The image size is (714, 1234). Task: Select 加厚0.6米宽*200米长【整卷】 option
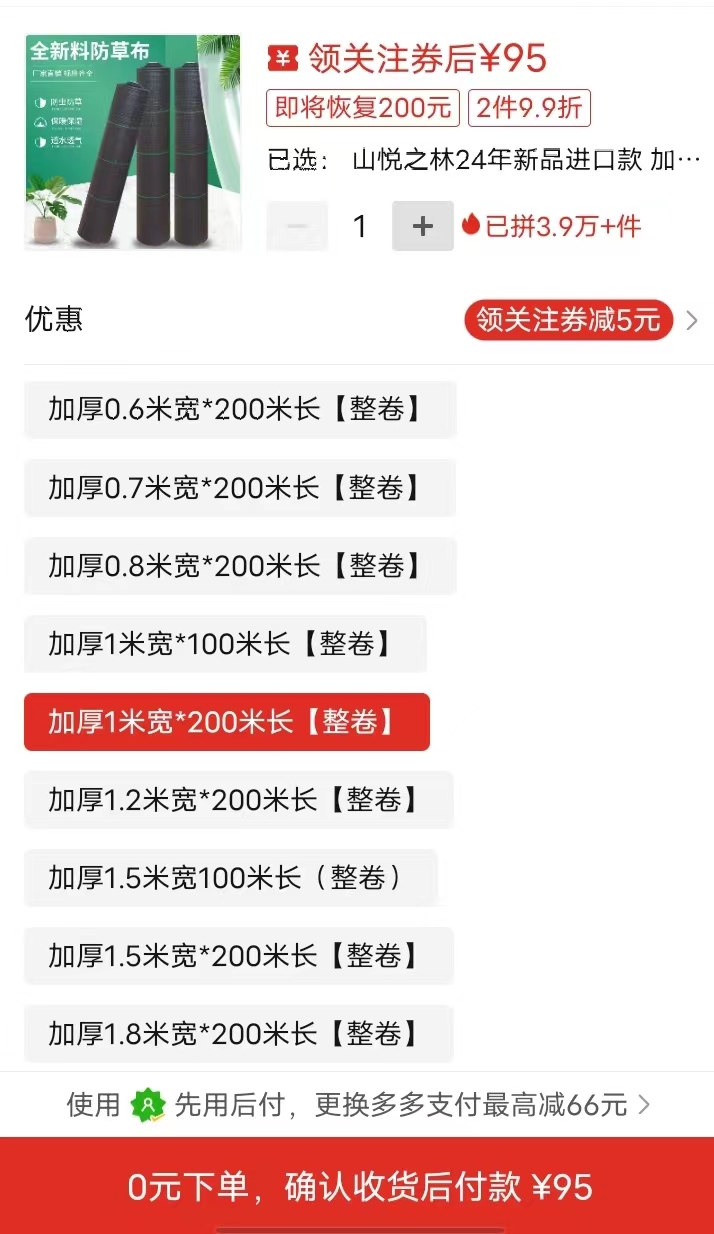tap(240, 409)
